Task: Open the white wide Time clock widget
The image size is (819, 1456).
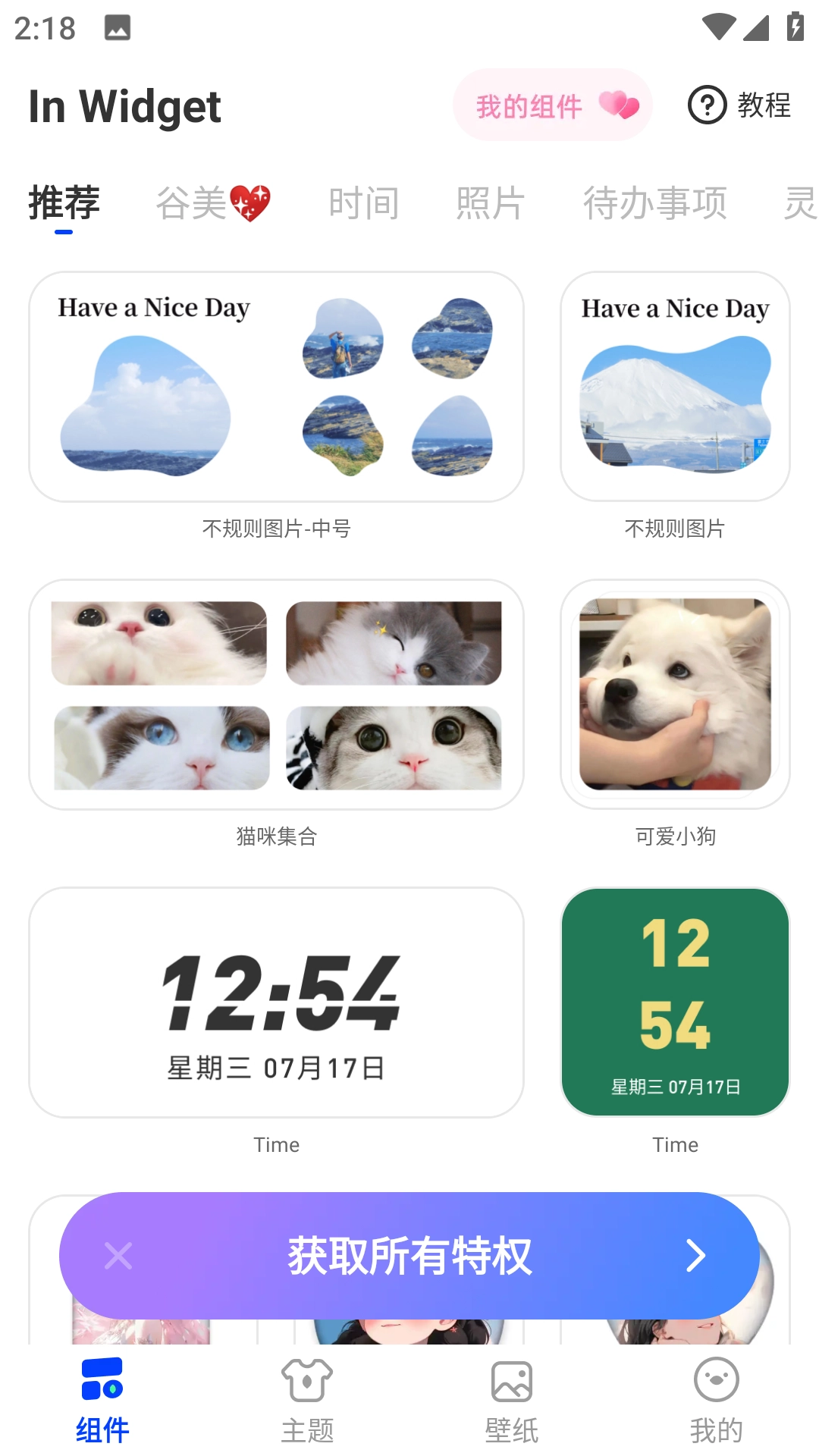Action: click(276, 1003)
